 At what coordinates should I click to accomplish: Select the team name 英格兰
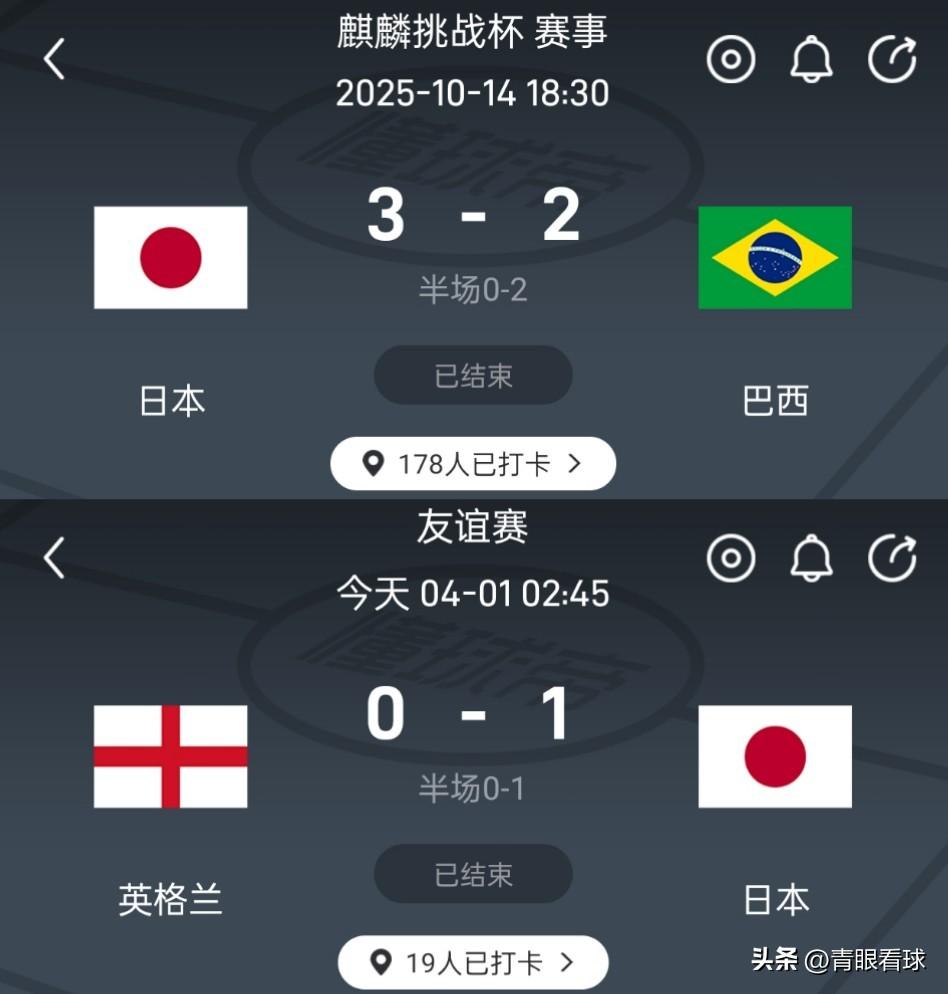(x=170, y=900)
